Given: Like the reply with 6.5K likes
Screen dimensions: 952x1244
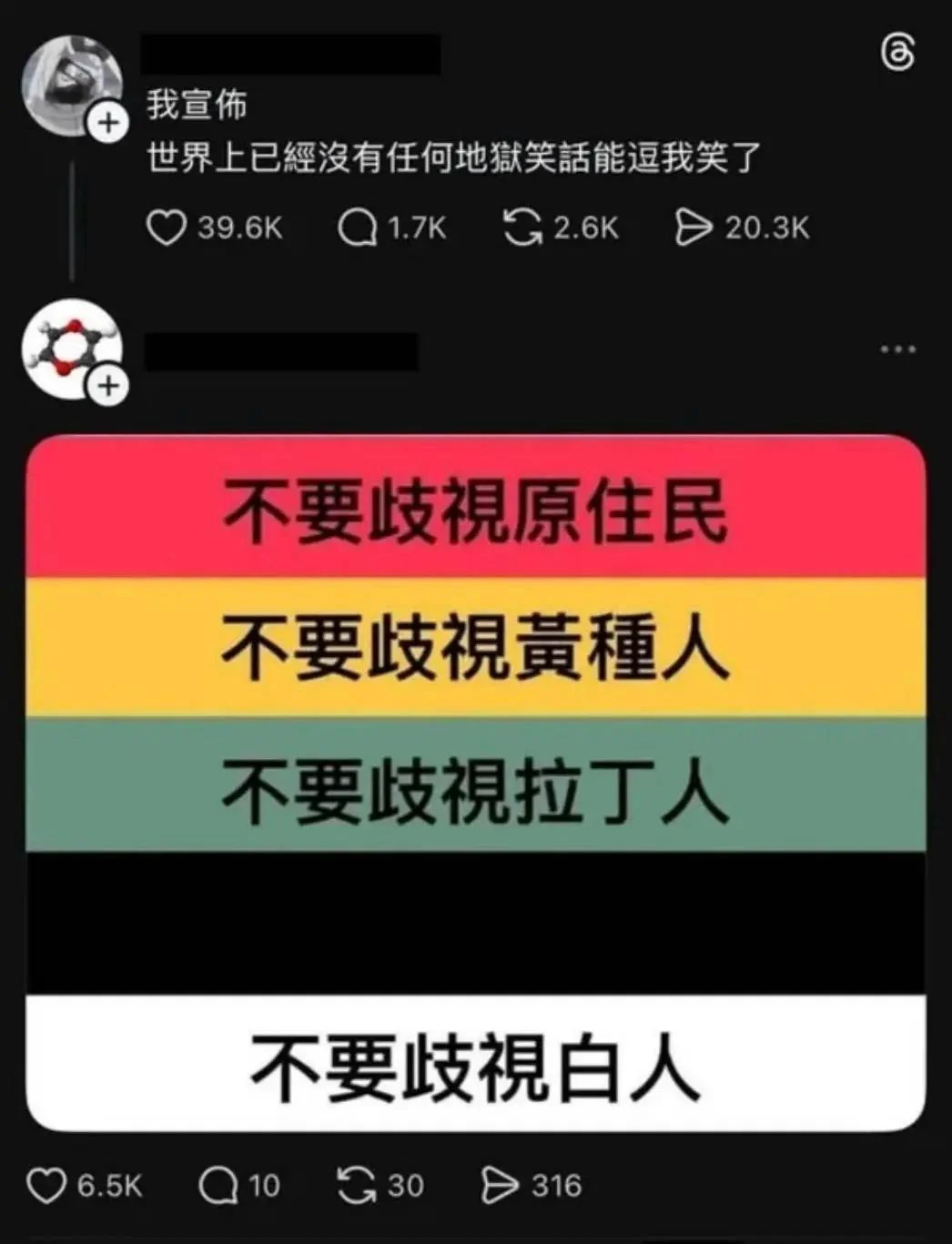Looking at the screenshot, I should tap(46, 1186).
